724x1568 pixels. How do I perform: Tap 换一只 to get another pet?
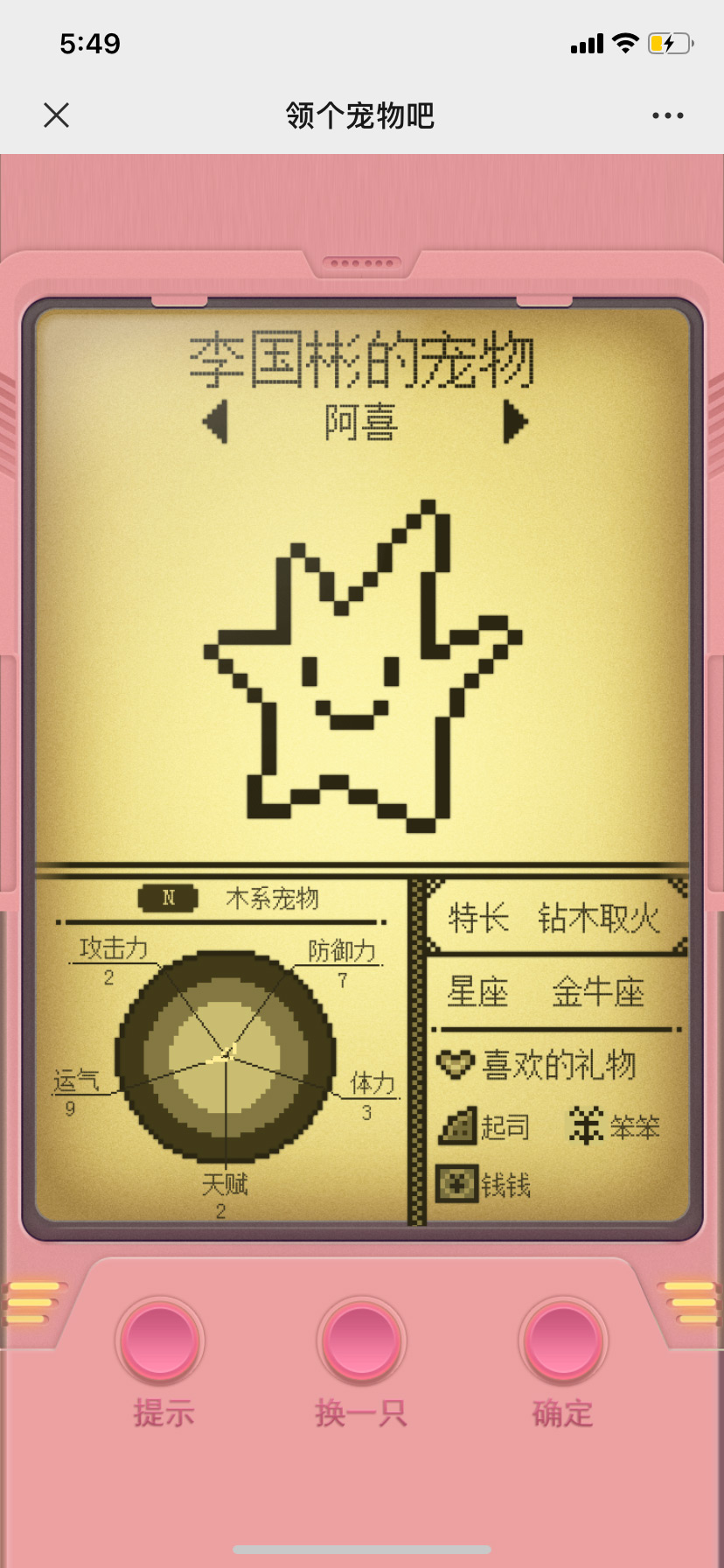[361, 1340]
